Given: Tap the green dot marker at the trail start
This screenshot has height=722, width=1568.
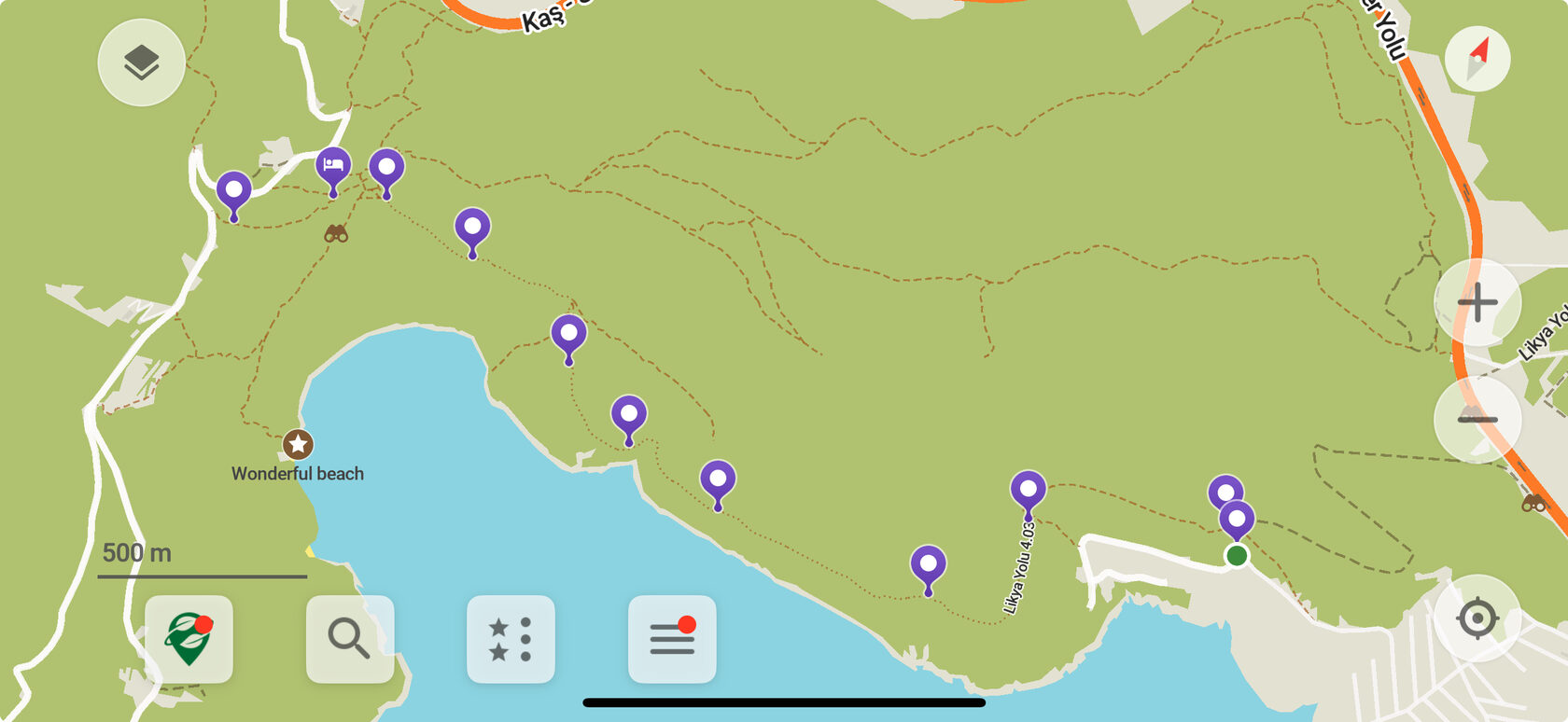Looking at the screenshot, I should [x=1237, y=556].
